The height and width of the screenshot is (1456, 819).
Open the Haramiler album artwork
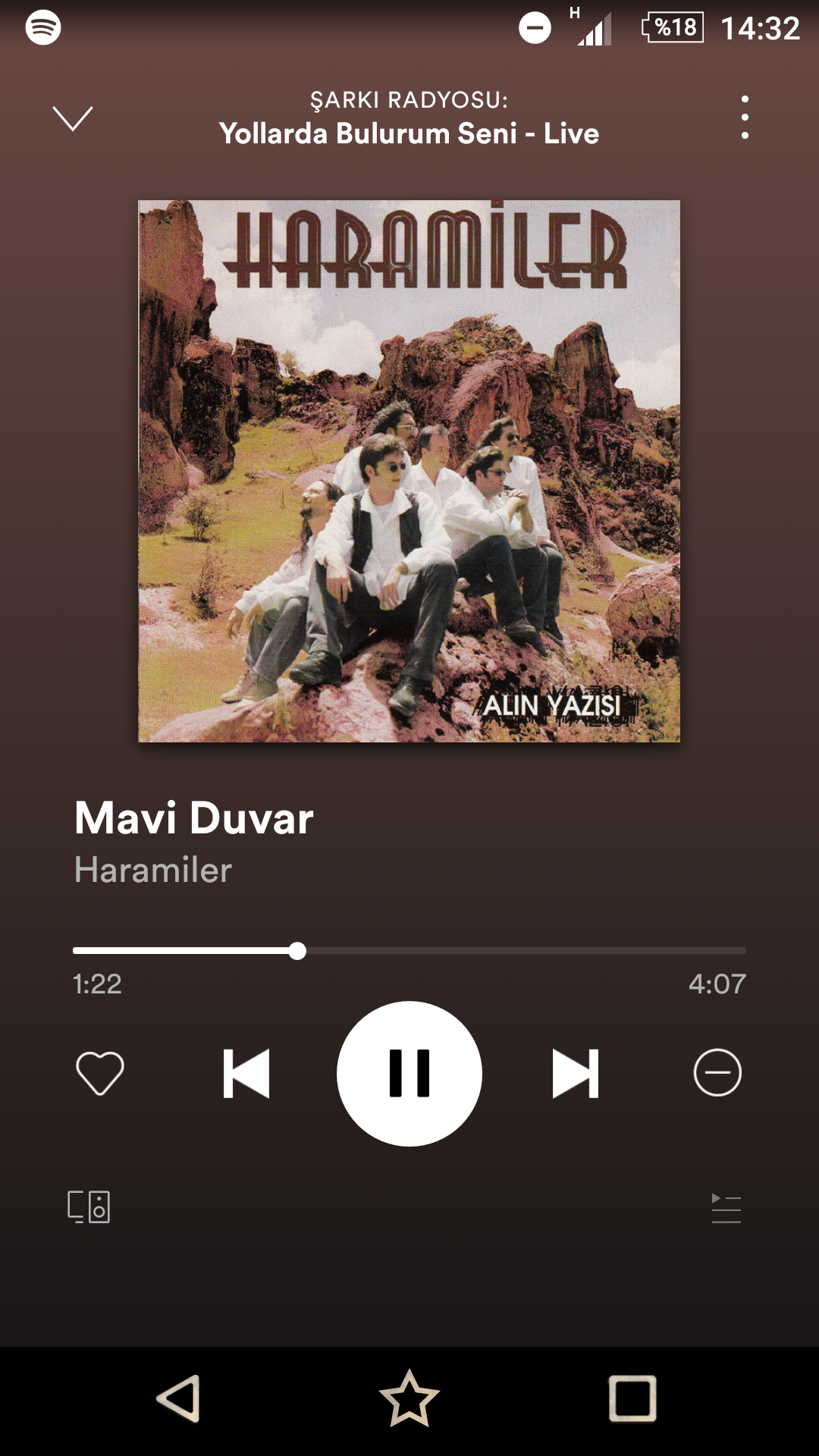[409, 471]
